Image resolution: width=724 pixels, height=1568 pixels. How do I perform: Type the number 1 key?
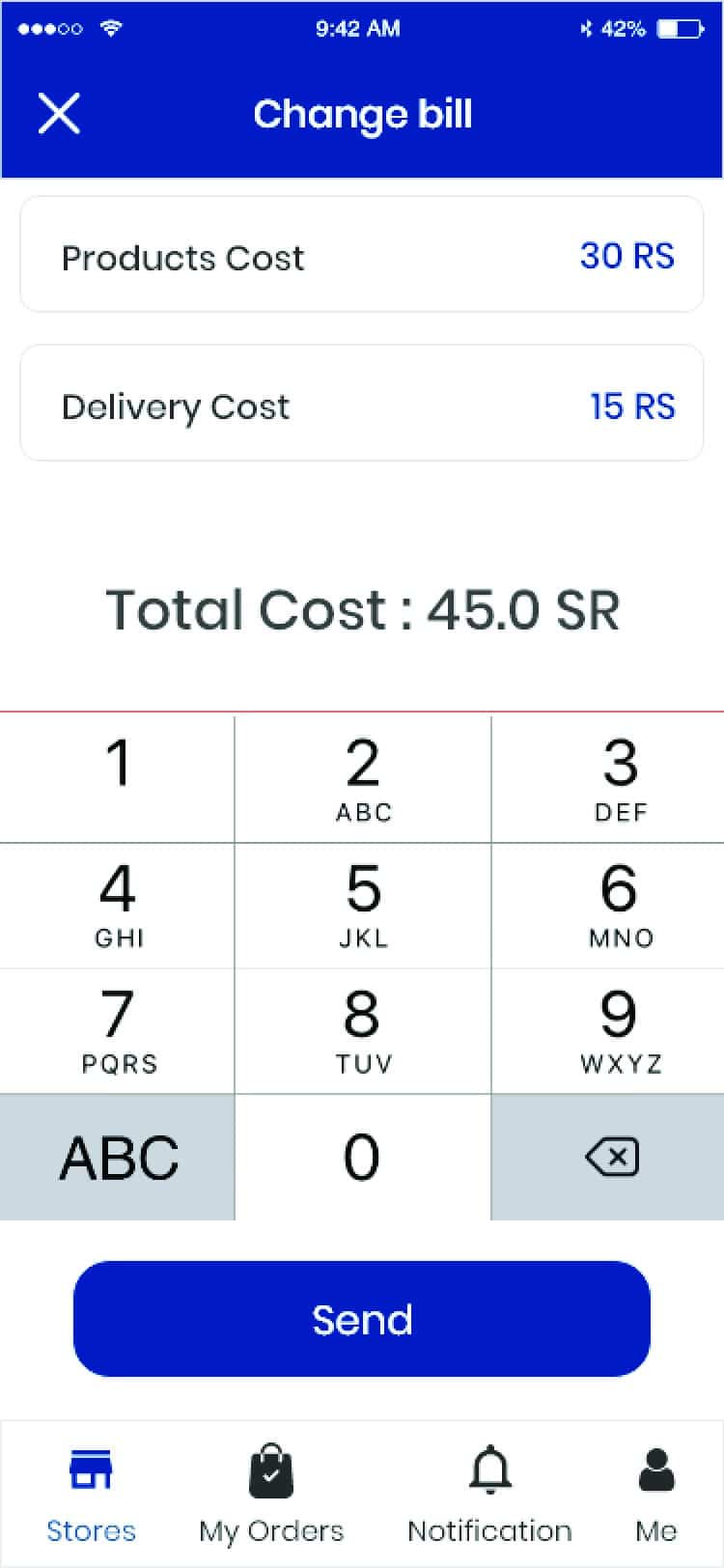118,778
